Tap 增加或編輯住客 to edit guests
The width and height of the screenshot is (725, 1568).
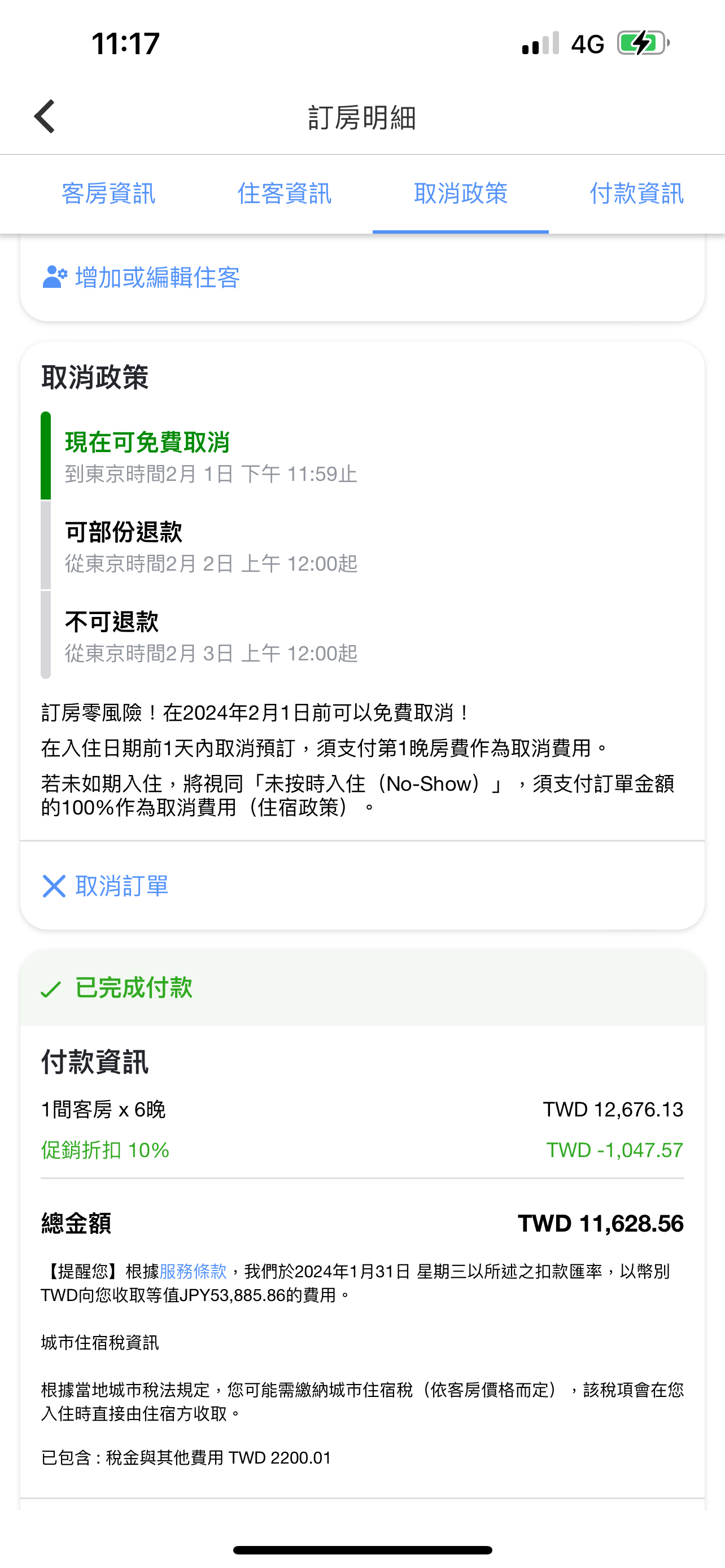click(141, 278)
